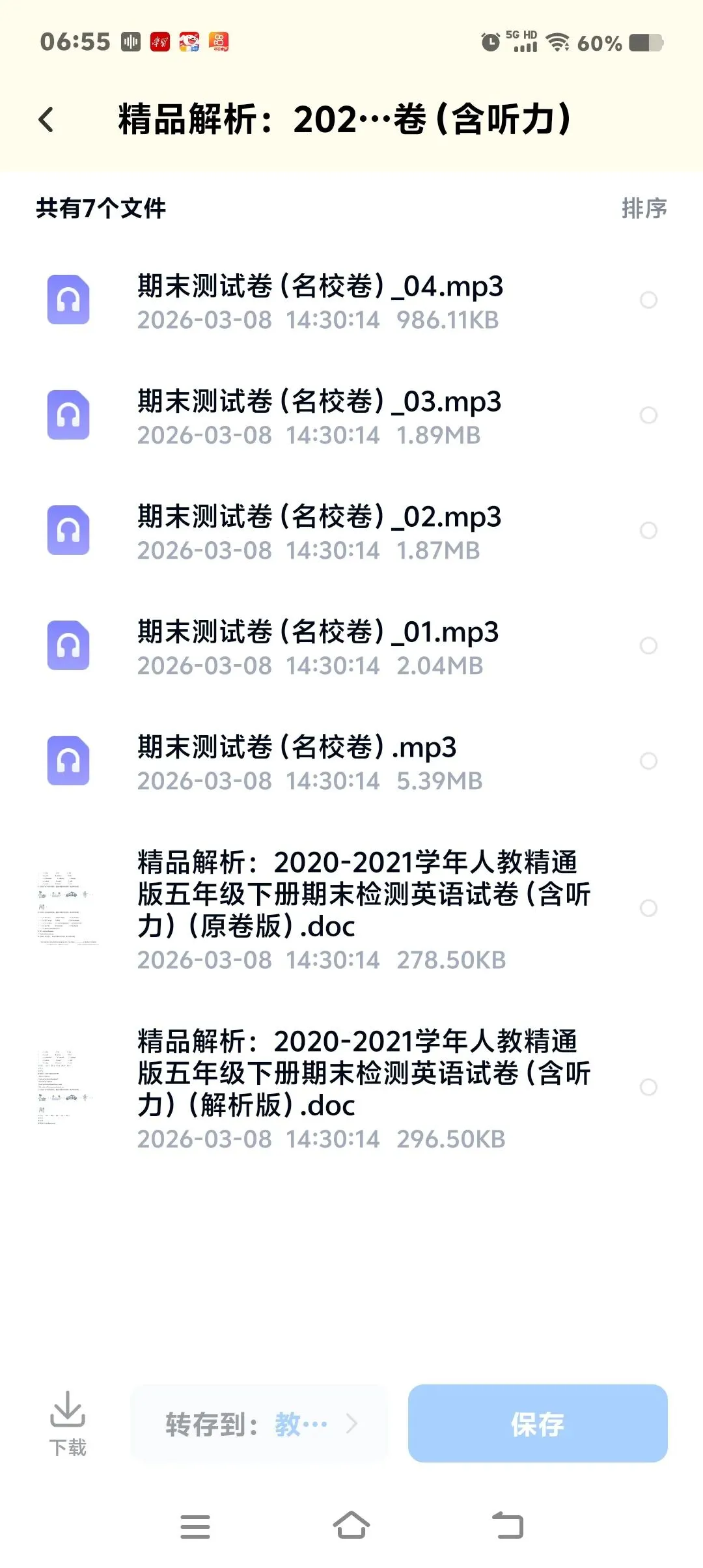Open 期末测试卷(名校卷)_03.mp3 audio file
The image size is (703, 1568).
319,416
